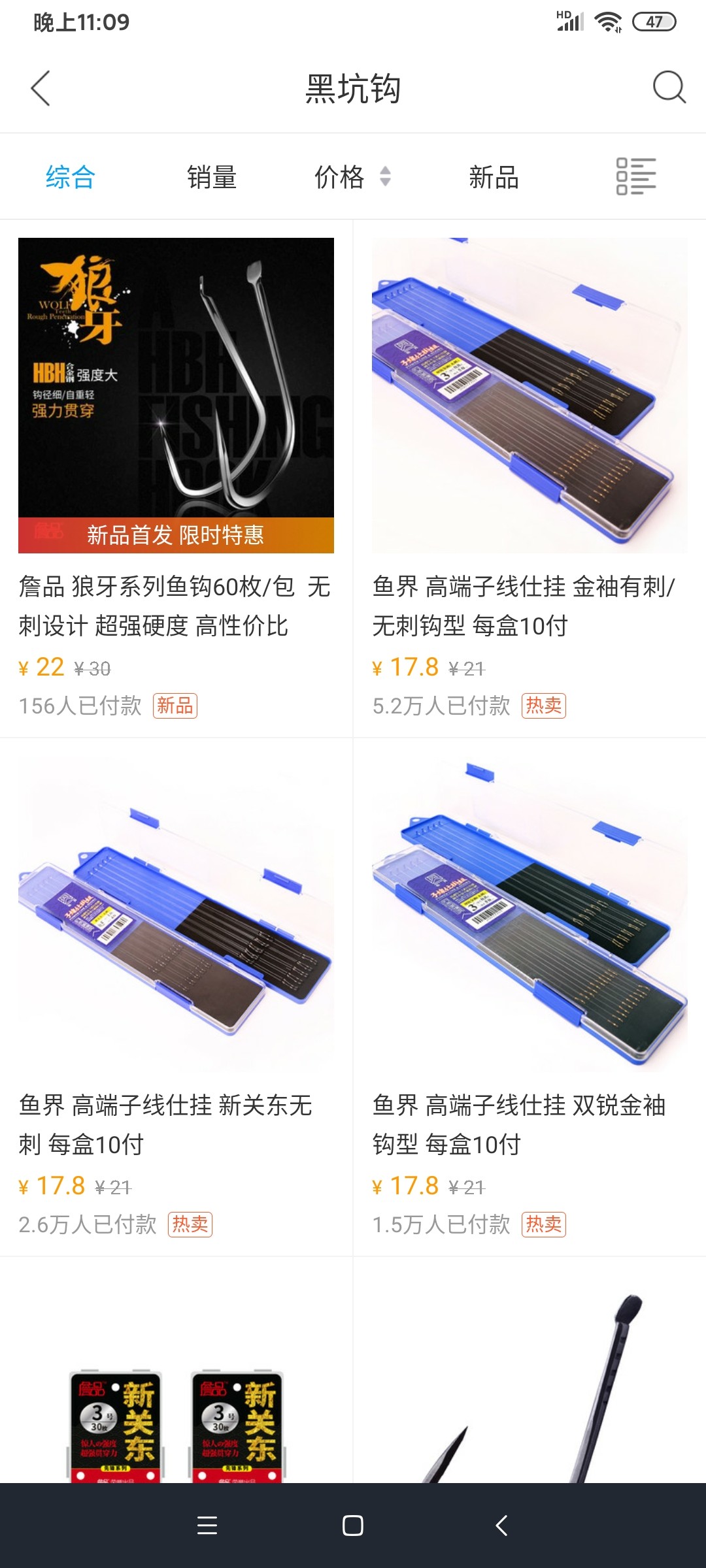Toggle price sorting with the 价格 arrows

384,177
